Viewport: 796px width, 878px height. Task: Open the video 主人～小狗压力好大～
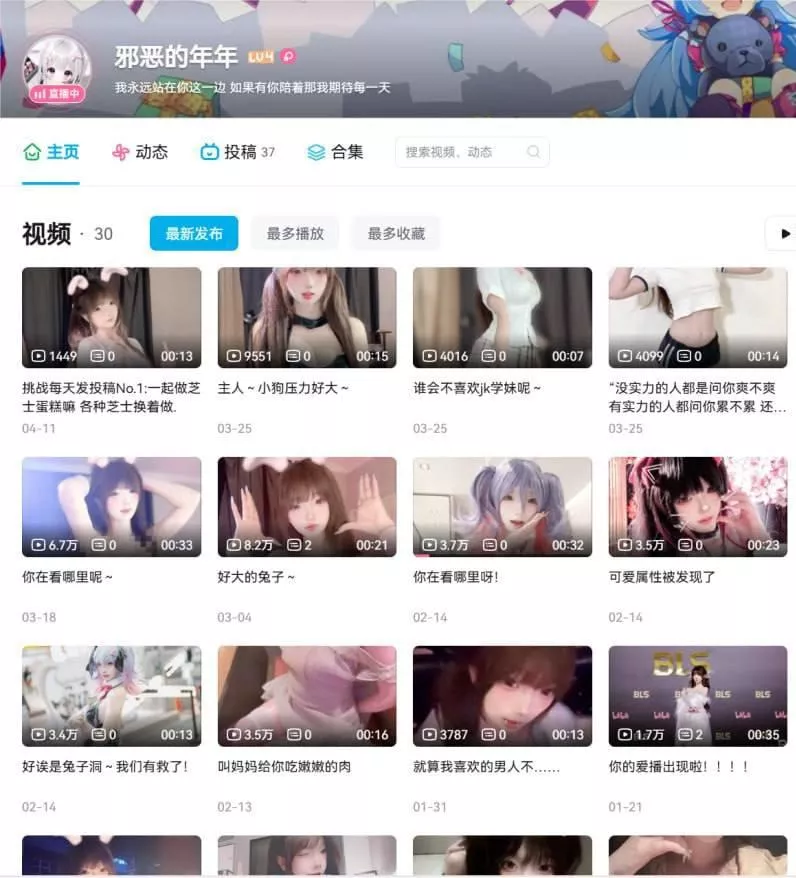coord(307,317)
